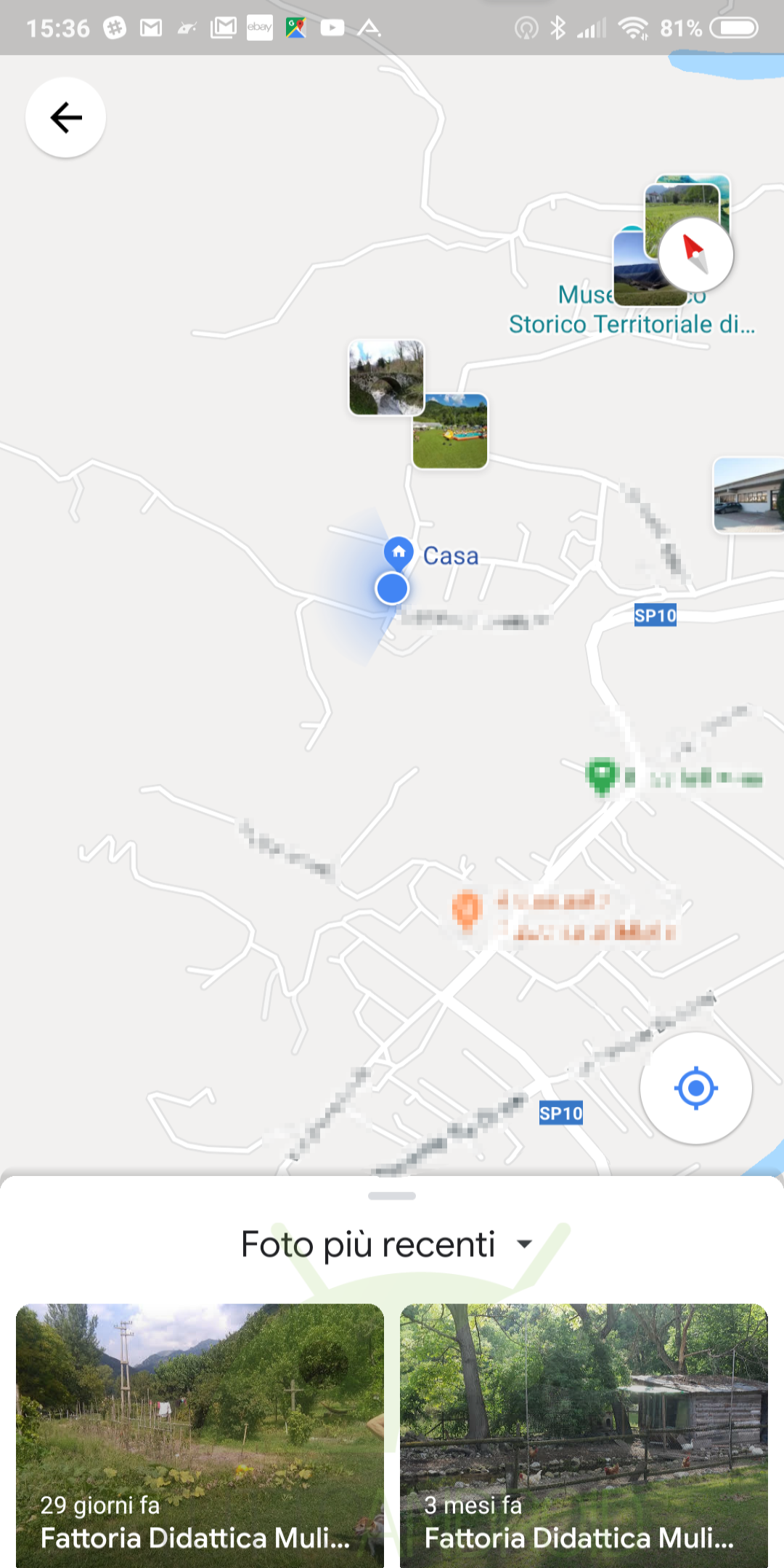
Task: Select the green map pin
Action: [x=601, y=776]
